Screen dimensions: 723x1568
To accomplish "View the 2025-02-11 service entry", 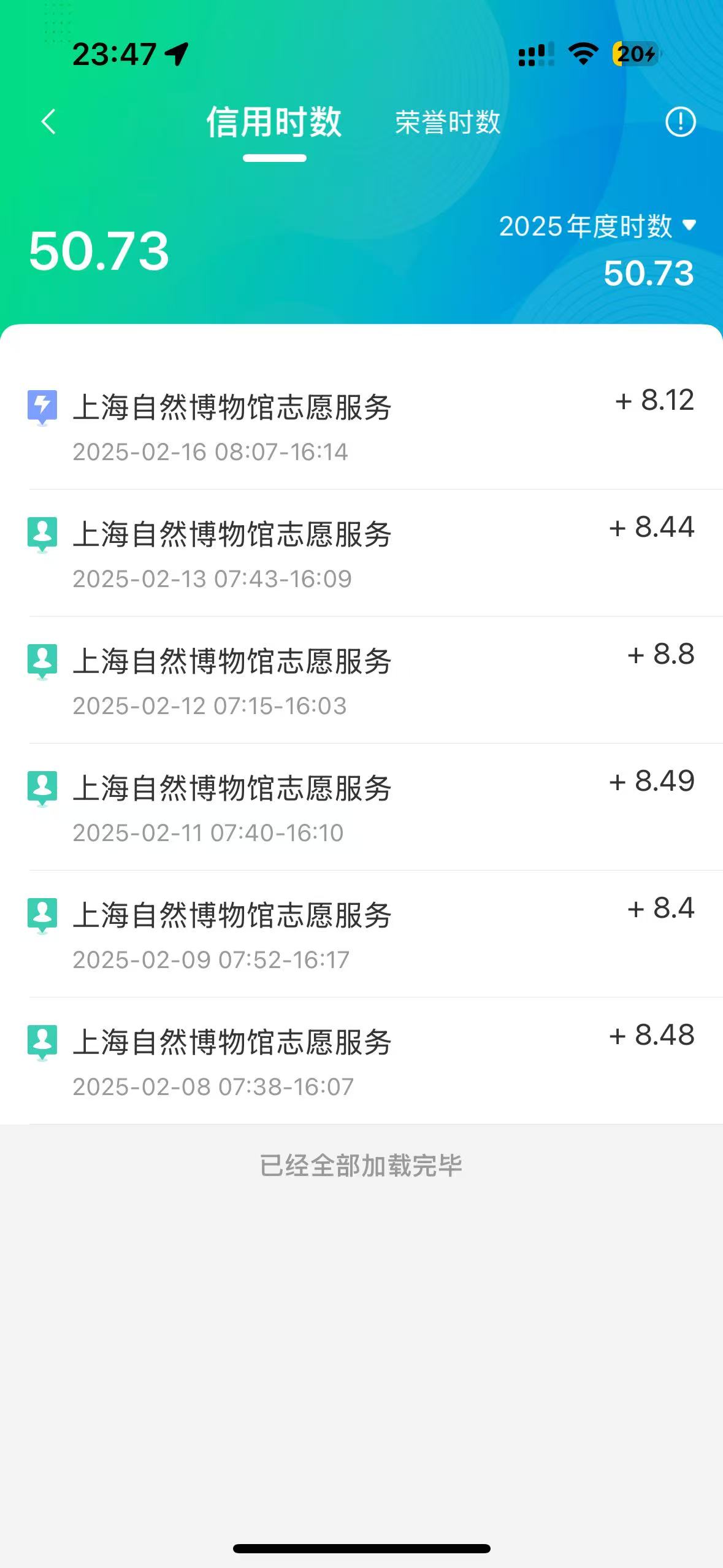I will pyautogui.click(x=361, y=807).
